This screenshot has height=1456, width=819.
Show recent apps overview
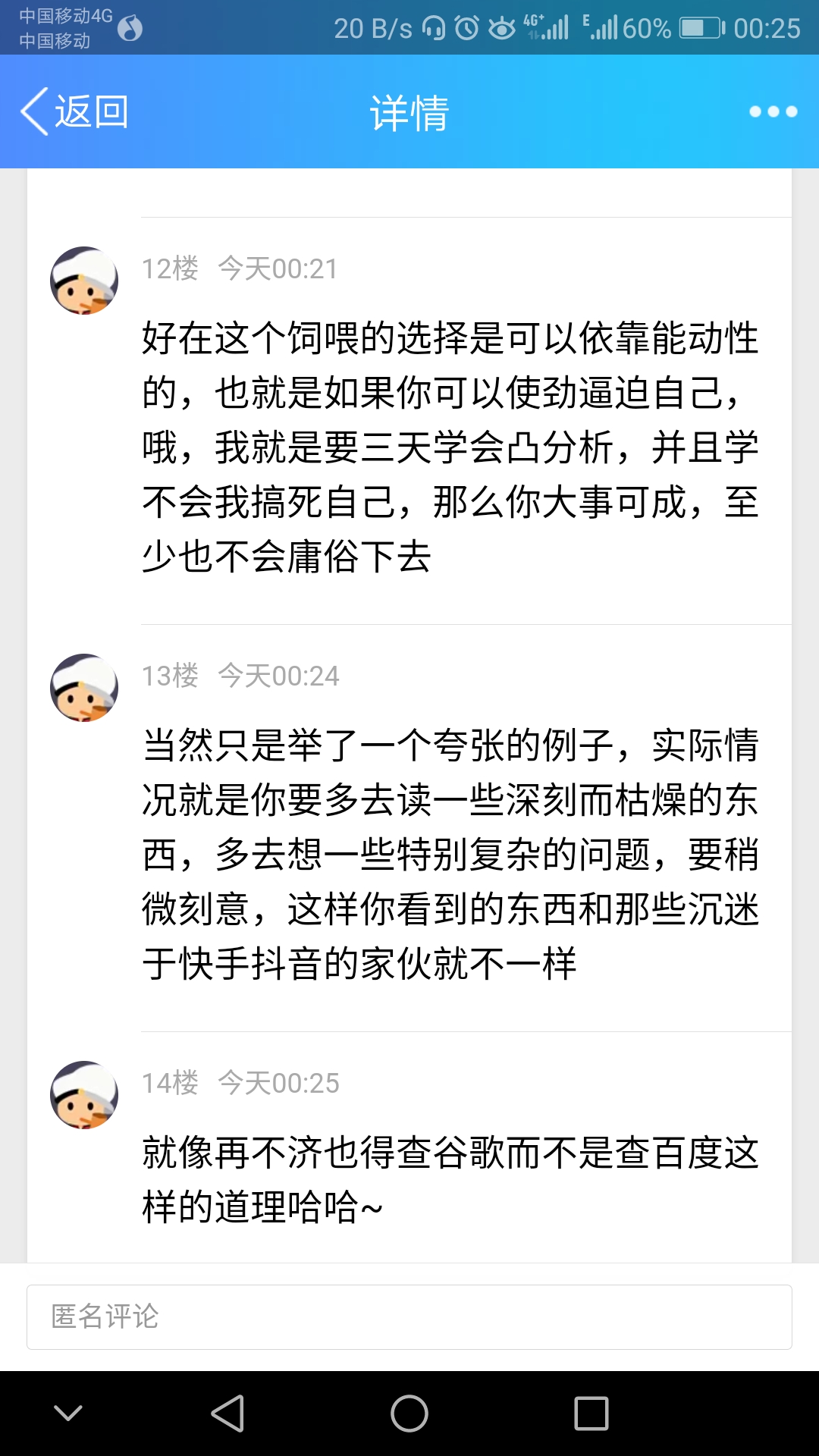tap(591, 1414)
